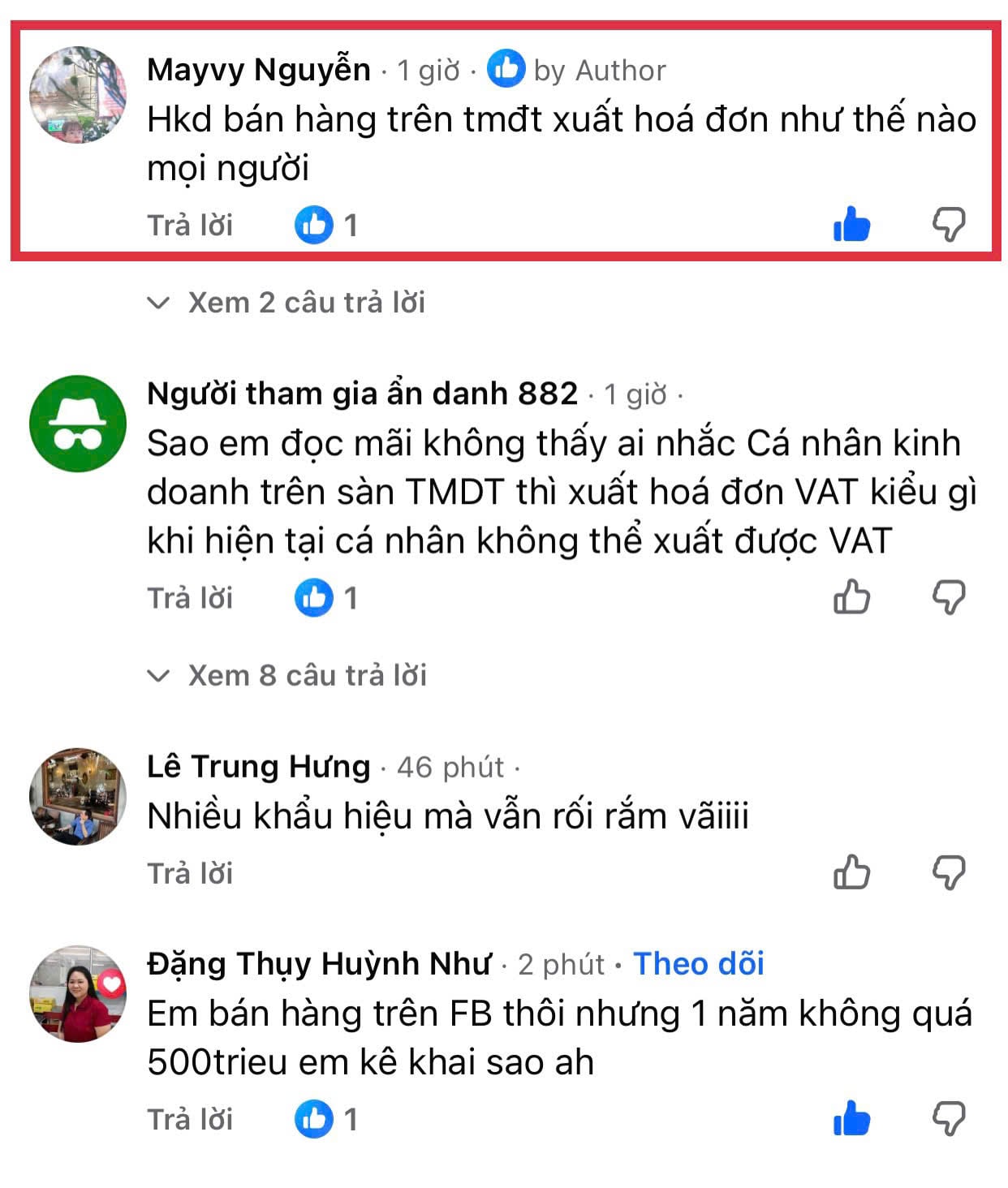Dislike anonymous participant 882's comment
The height and width of the screenshot is (1188, 1008).
(948, 598)
